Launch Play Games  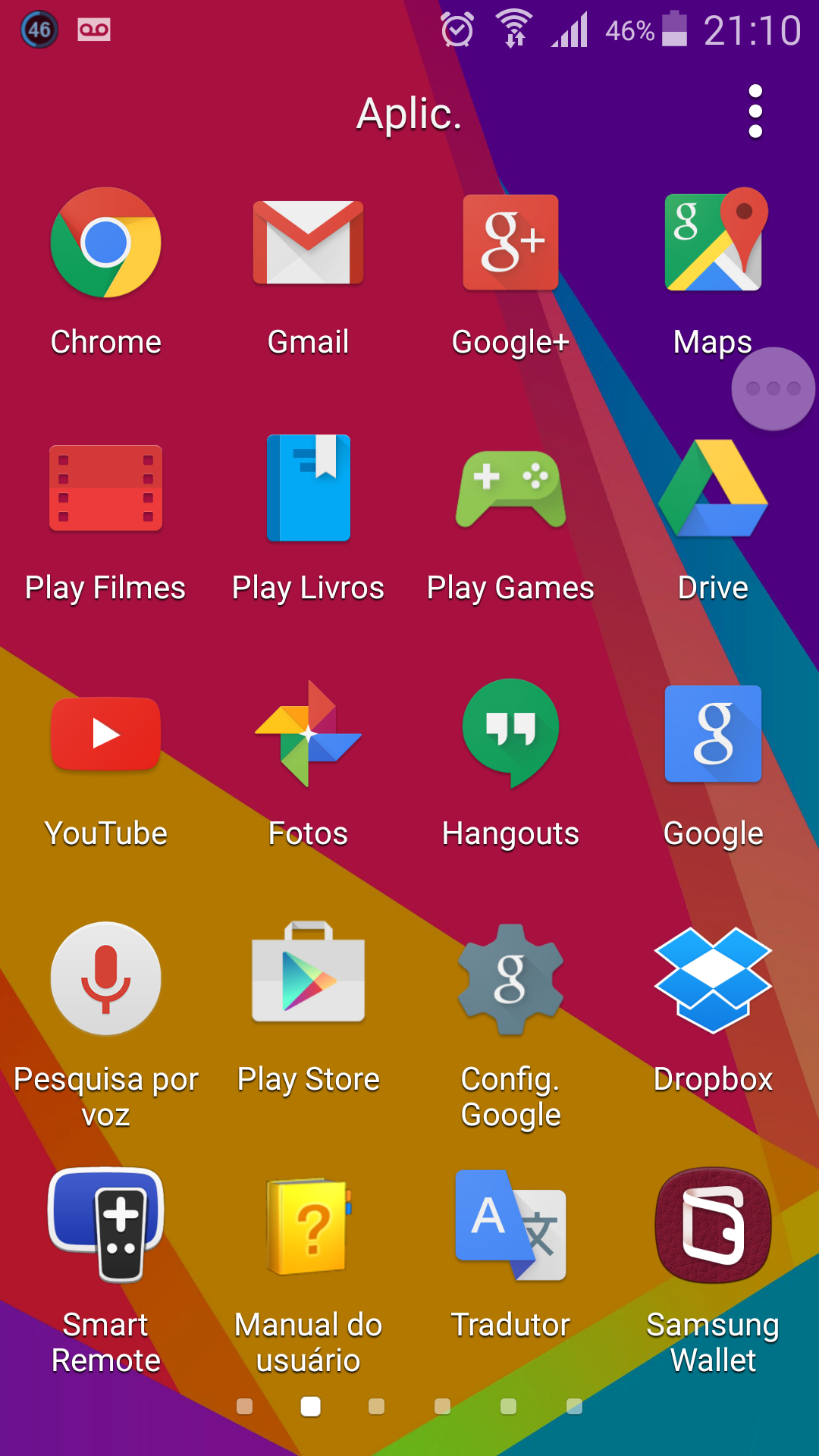pyautogui.click(x=510, y=488)
